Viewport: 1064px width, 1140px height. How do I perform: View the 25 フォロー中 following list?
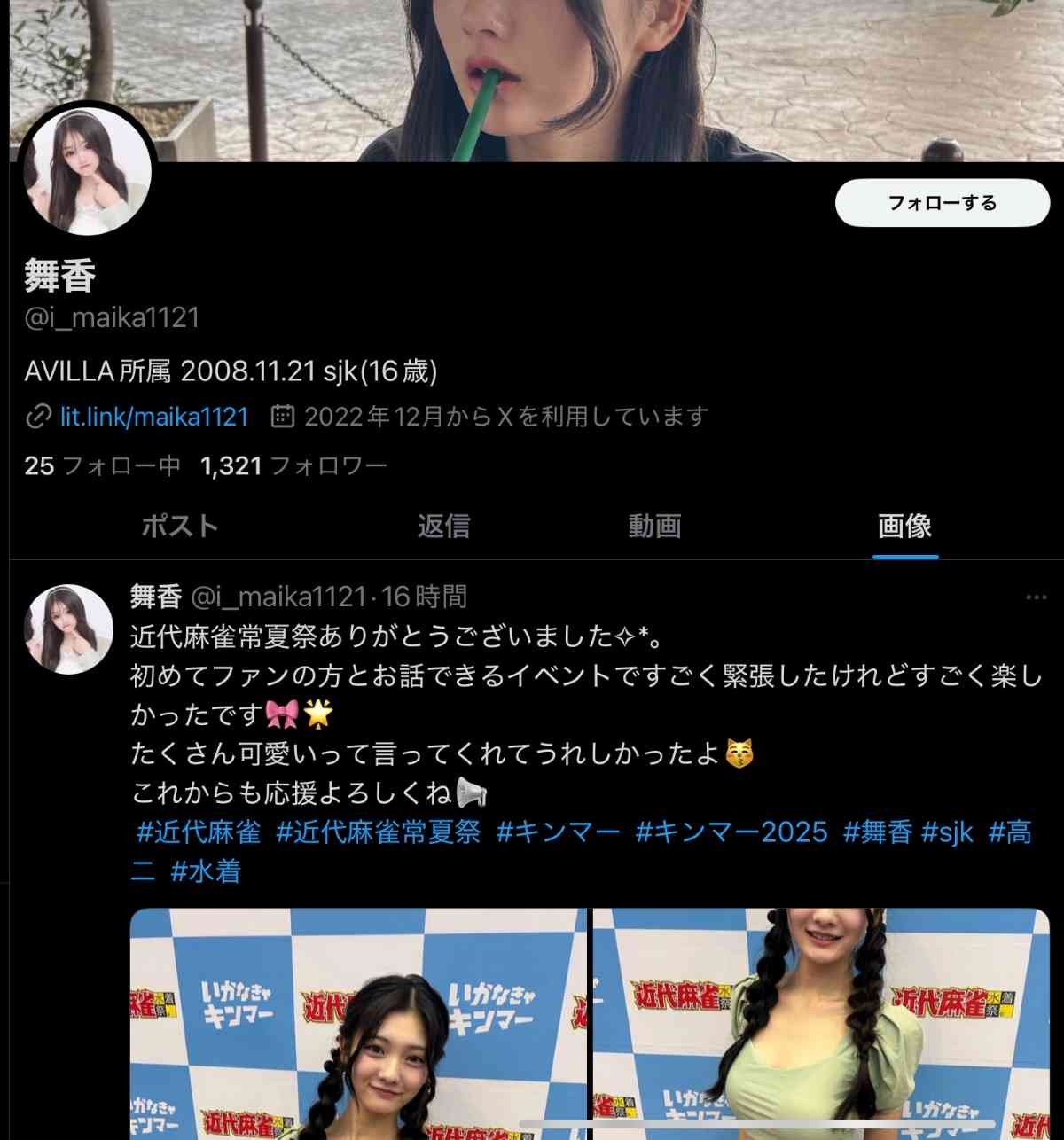[102, 465]
